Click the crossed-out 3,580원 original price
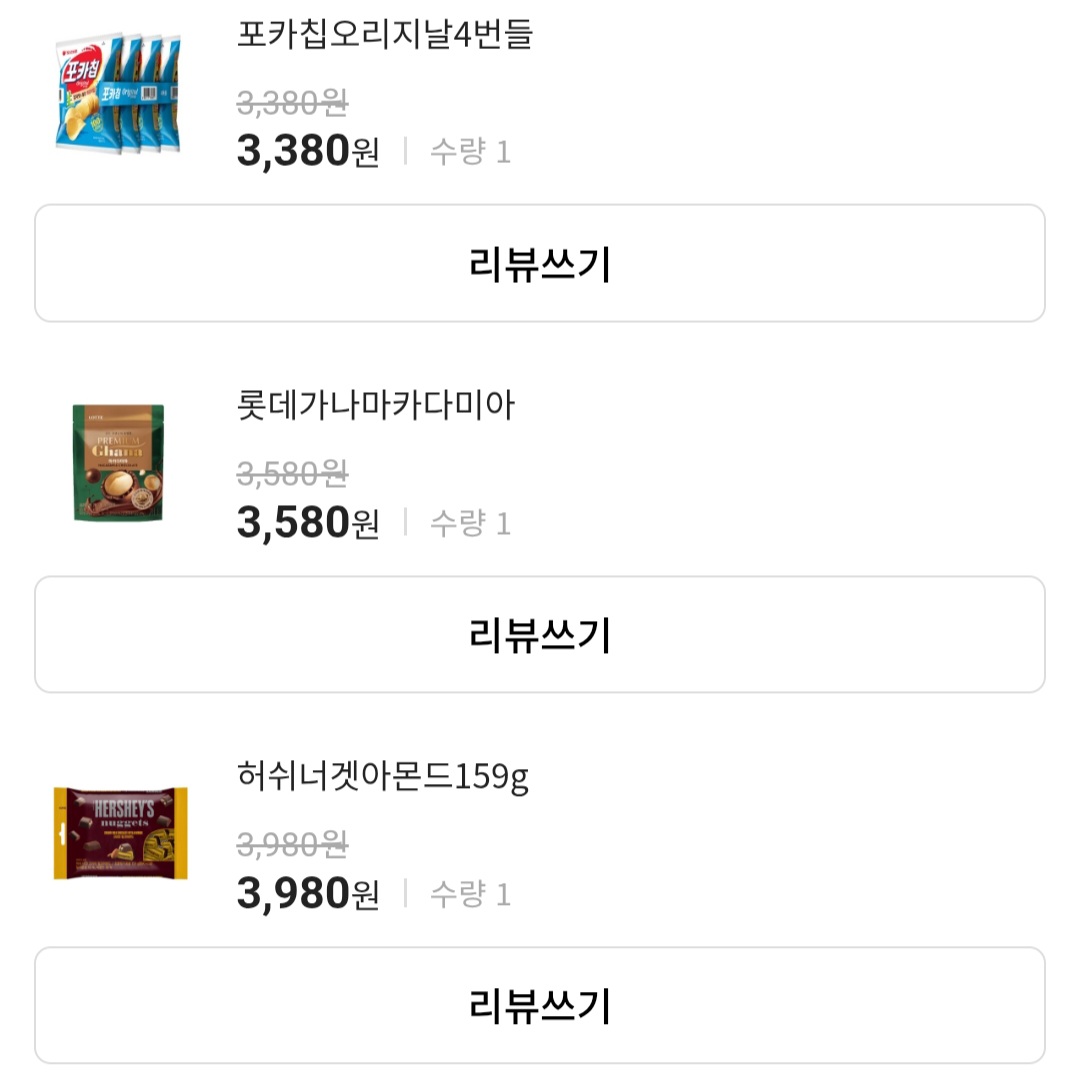Image resolution: width=1080 pixels, height=1088 pixels. click(x=289, y=472)
